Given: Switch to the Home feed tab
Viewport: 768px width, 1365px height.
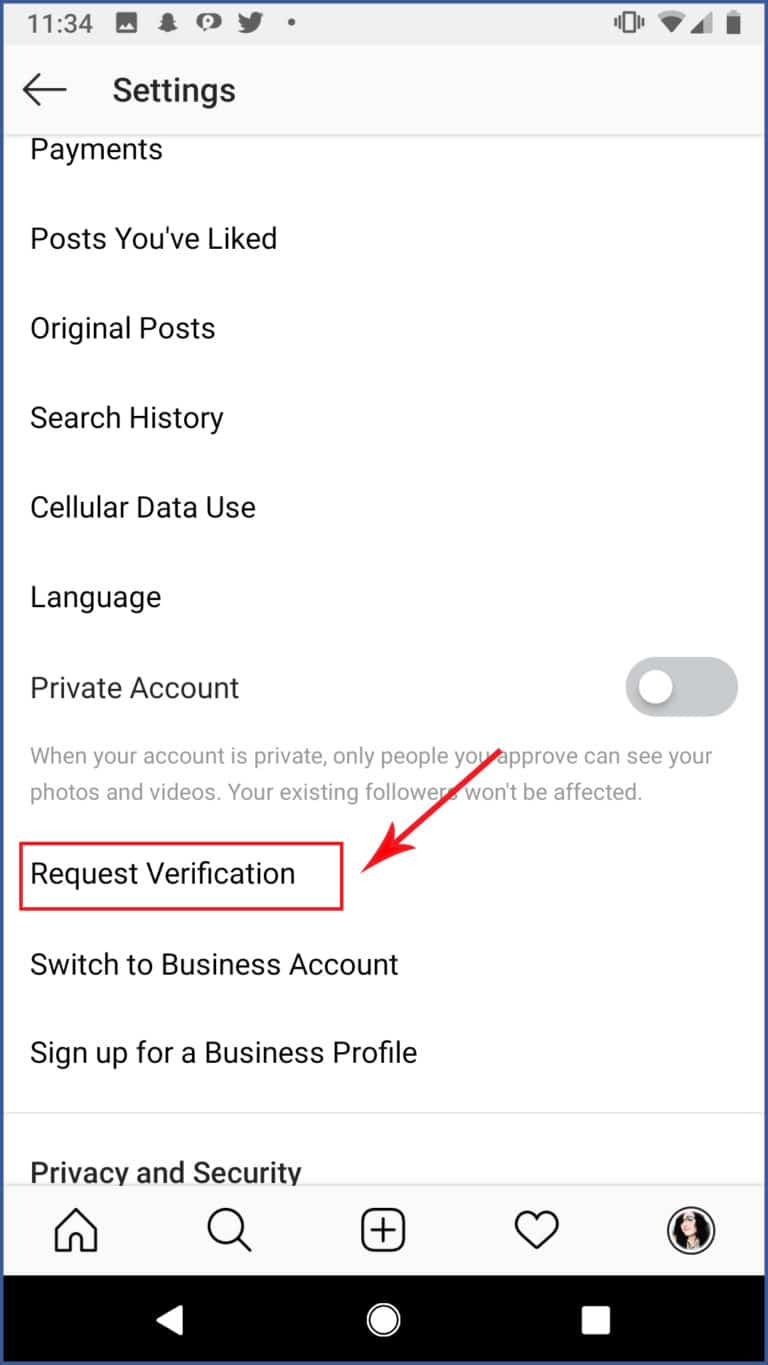Looking at the screenshot, I should point(76,1231).
